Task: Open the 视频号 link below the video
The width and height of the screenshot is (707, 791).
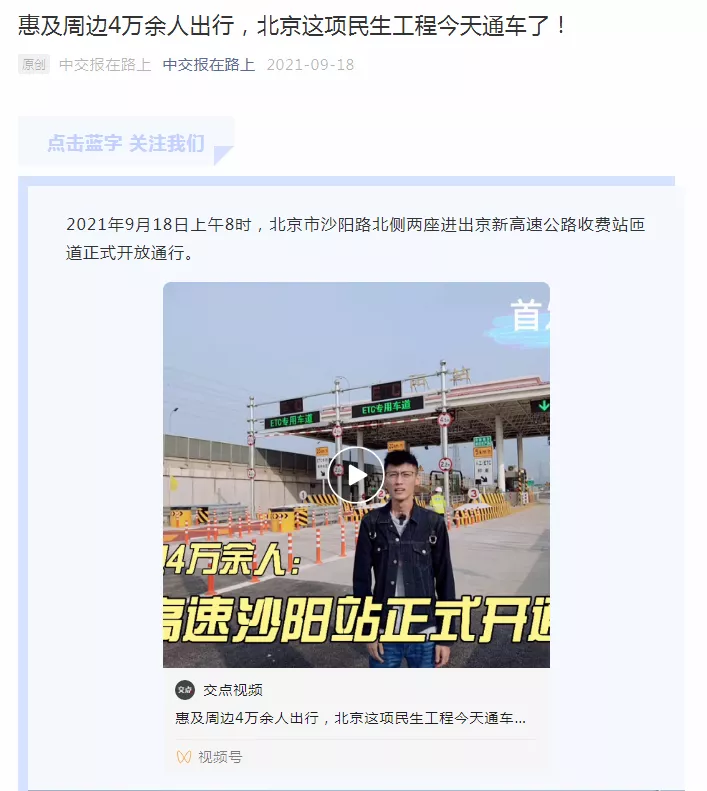Action: click(x=219, y=757)
